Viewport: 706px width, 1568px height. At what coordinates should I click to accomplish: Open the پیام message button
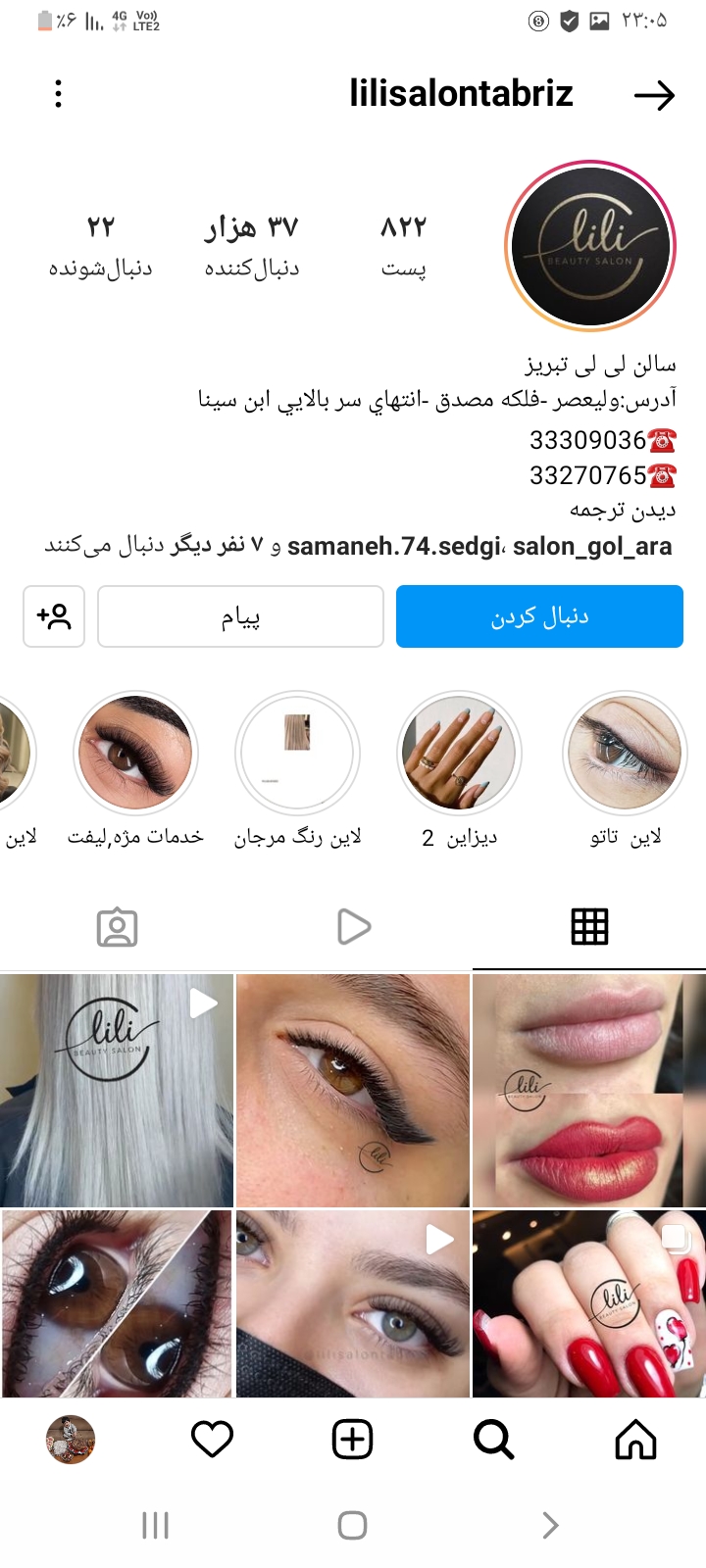coord(240,616)
